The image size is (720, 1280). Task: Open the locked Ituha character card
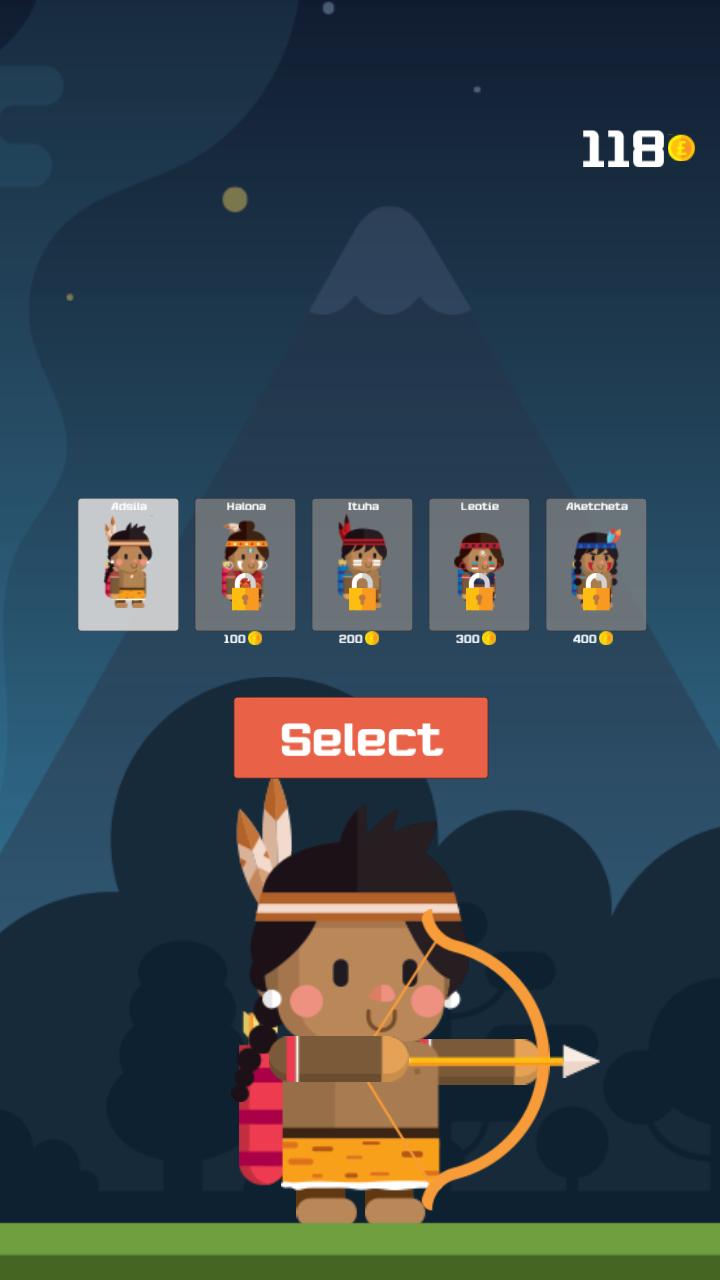pyautogui.click(x=362, y=565)
